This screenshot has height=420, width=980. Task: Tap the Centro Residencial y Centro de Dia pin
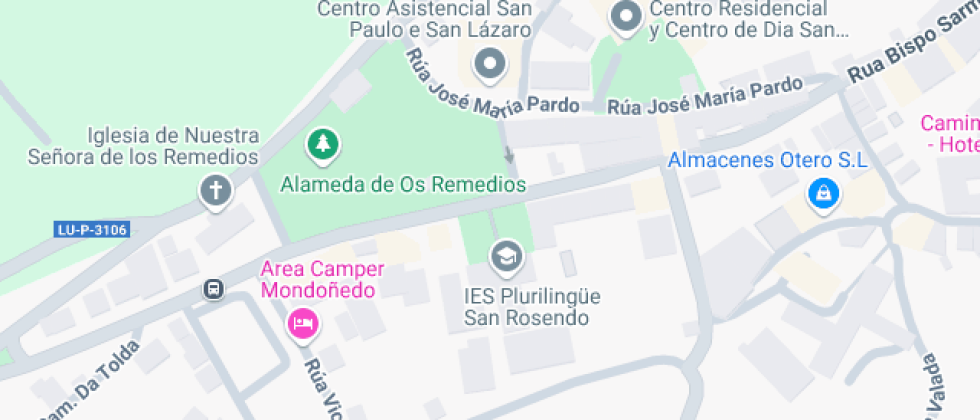[x=627, y=17]
